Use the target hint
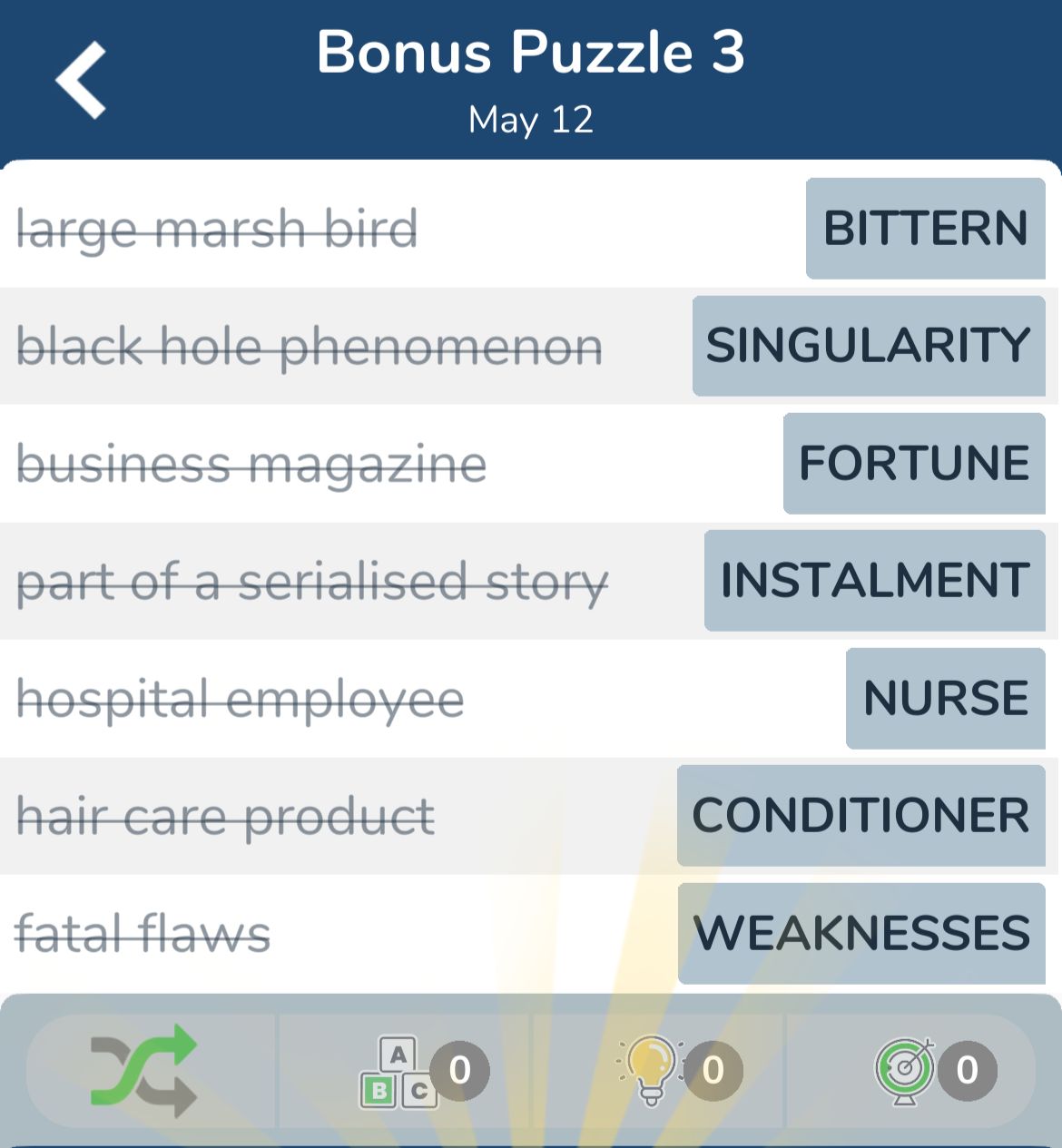 [x=905, y=1070]
